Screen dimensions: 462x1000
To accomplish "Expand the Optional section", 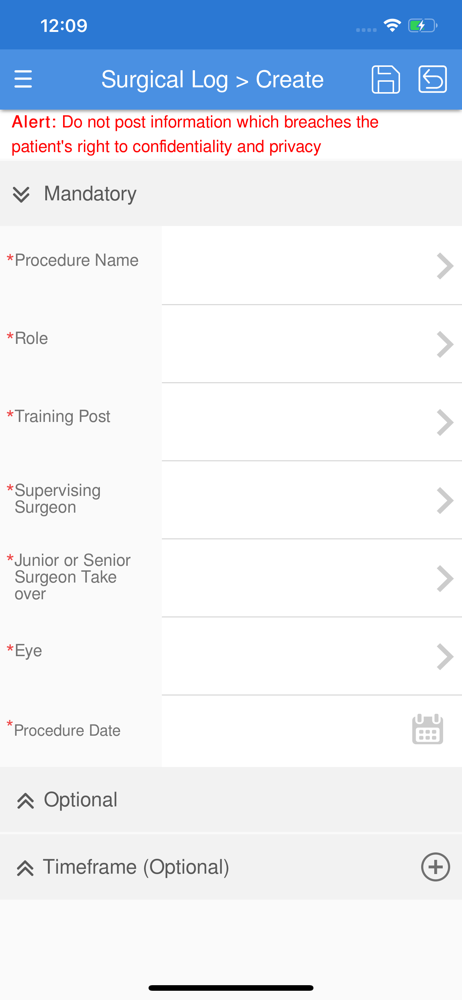I will click(231, 800).
